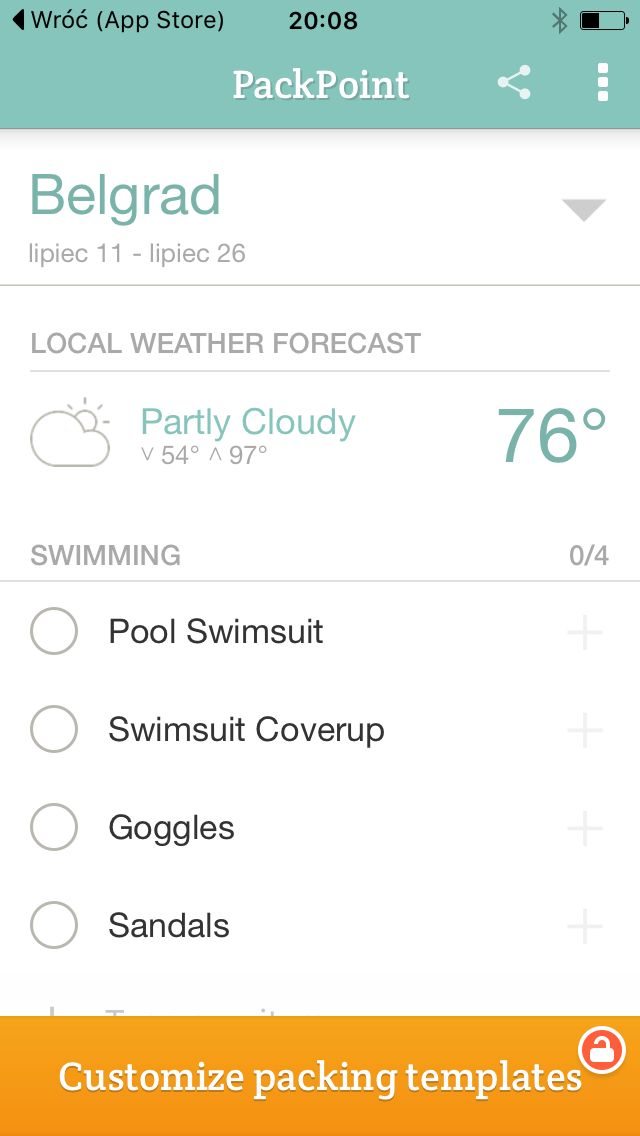Return to App Store
This screenshot has height=1136, width=640.
tap(119, 20)
